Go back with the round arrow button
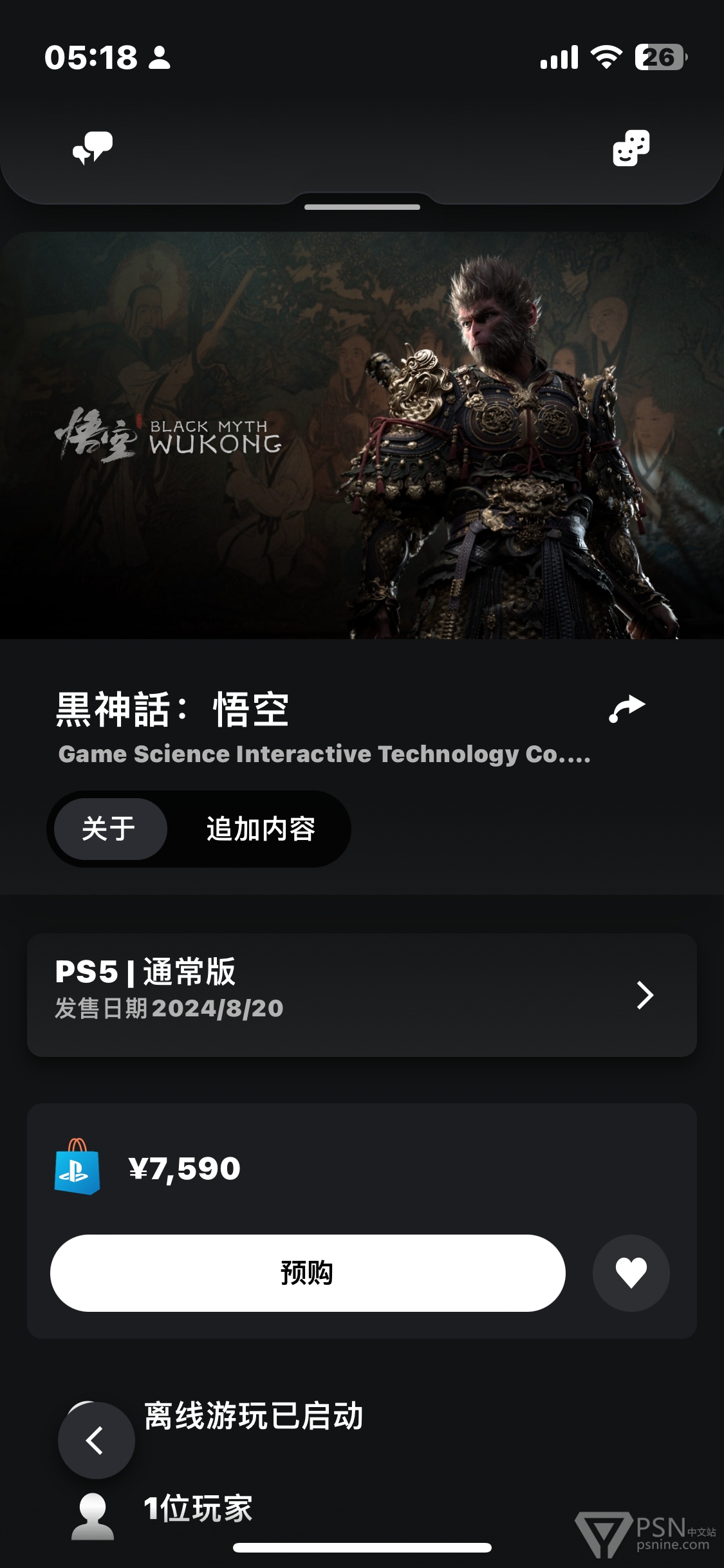Viewport: 724px width, 1568px height. click(x=96, y=1440)
